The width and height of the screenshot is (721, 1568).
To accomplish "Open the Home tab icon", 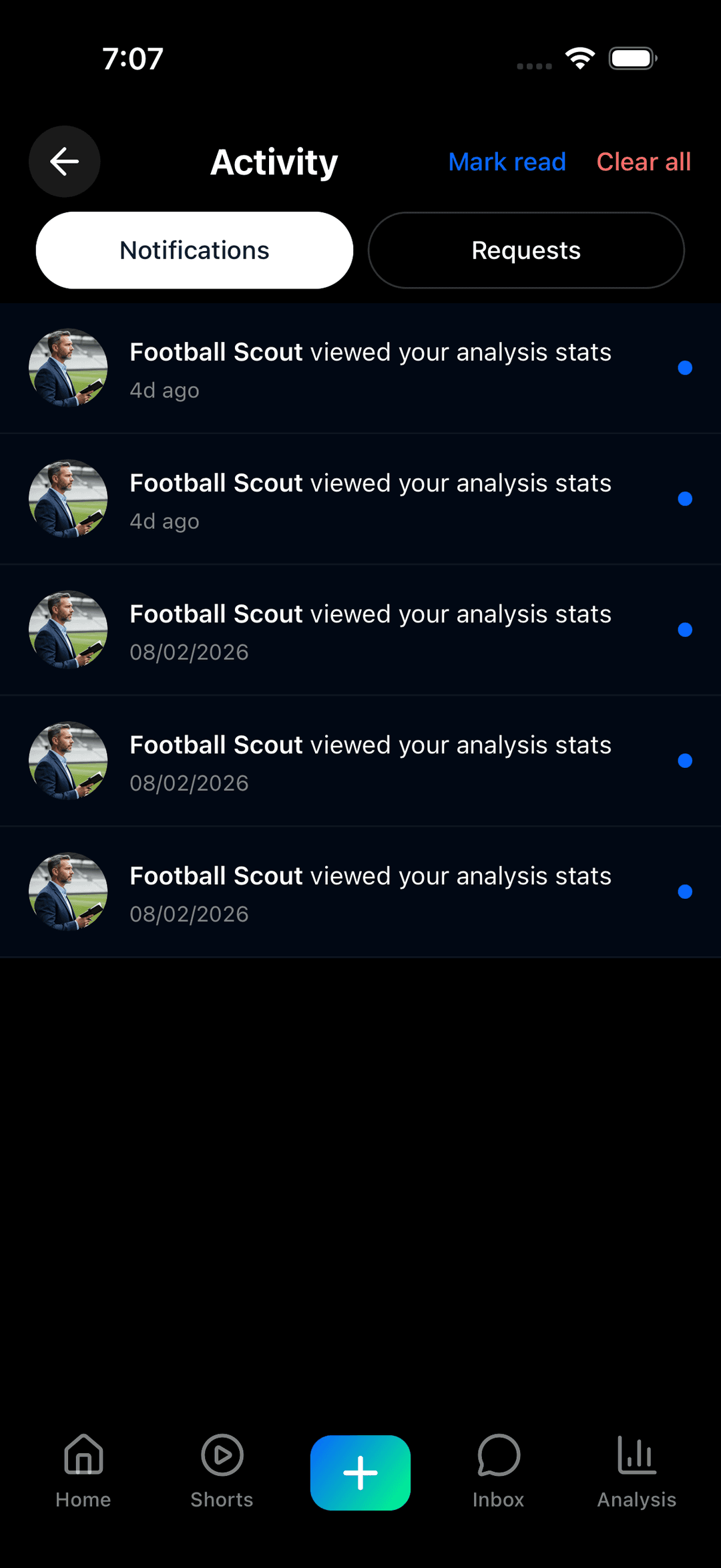I will point(83,1473).
